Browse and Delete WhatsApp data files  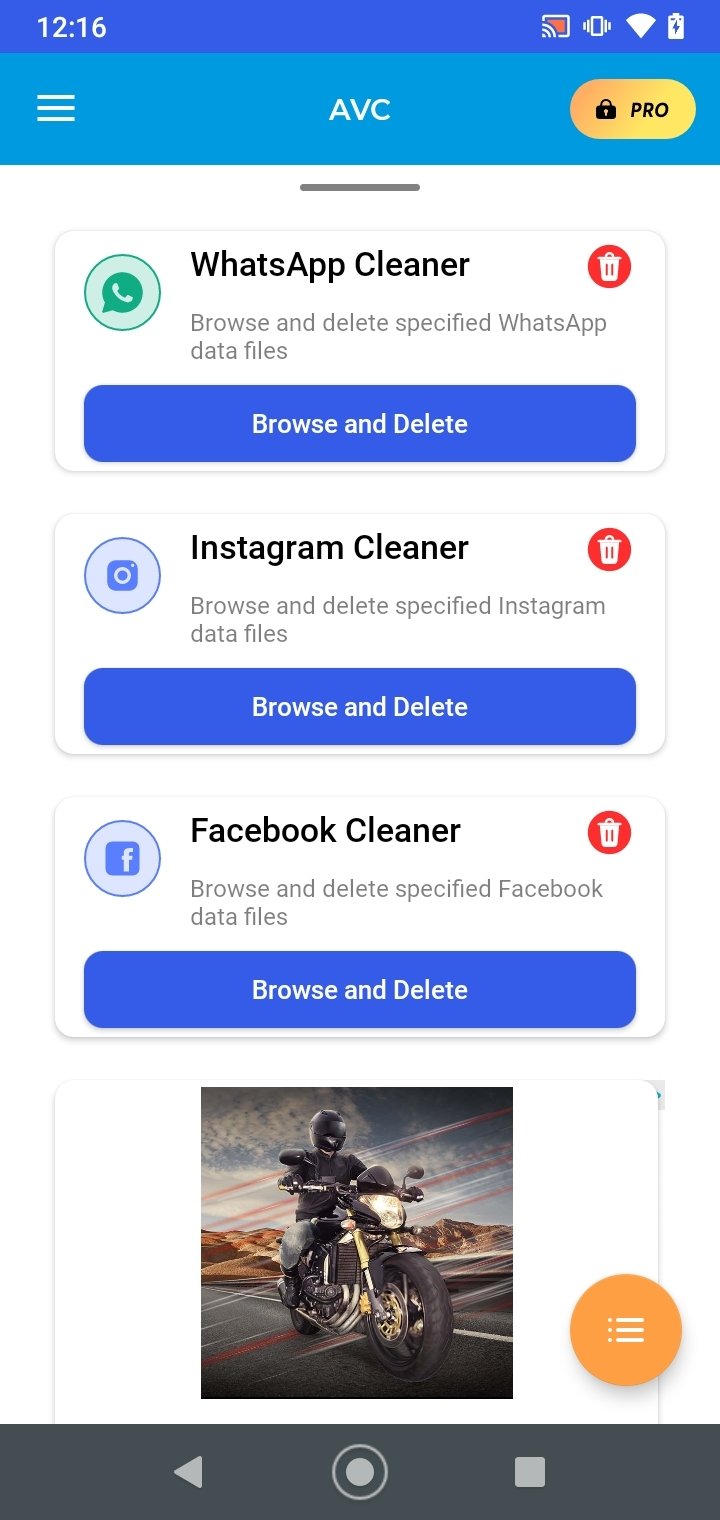pyautogui.click(x=360, y=424)
